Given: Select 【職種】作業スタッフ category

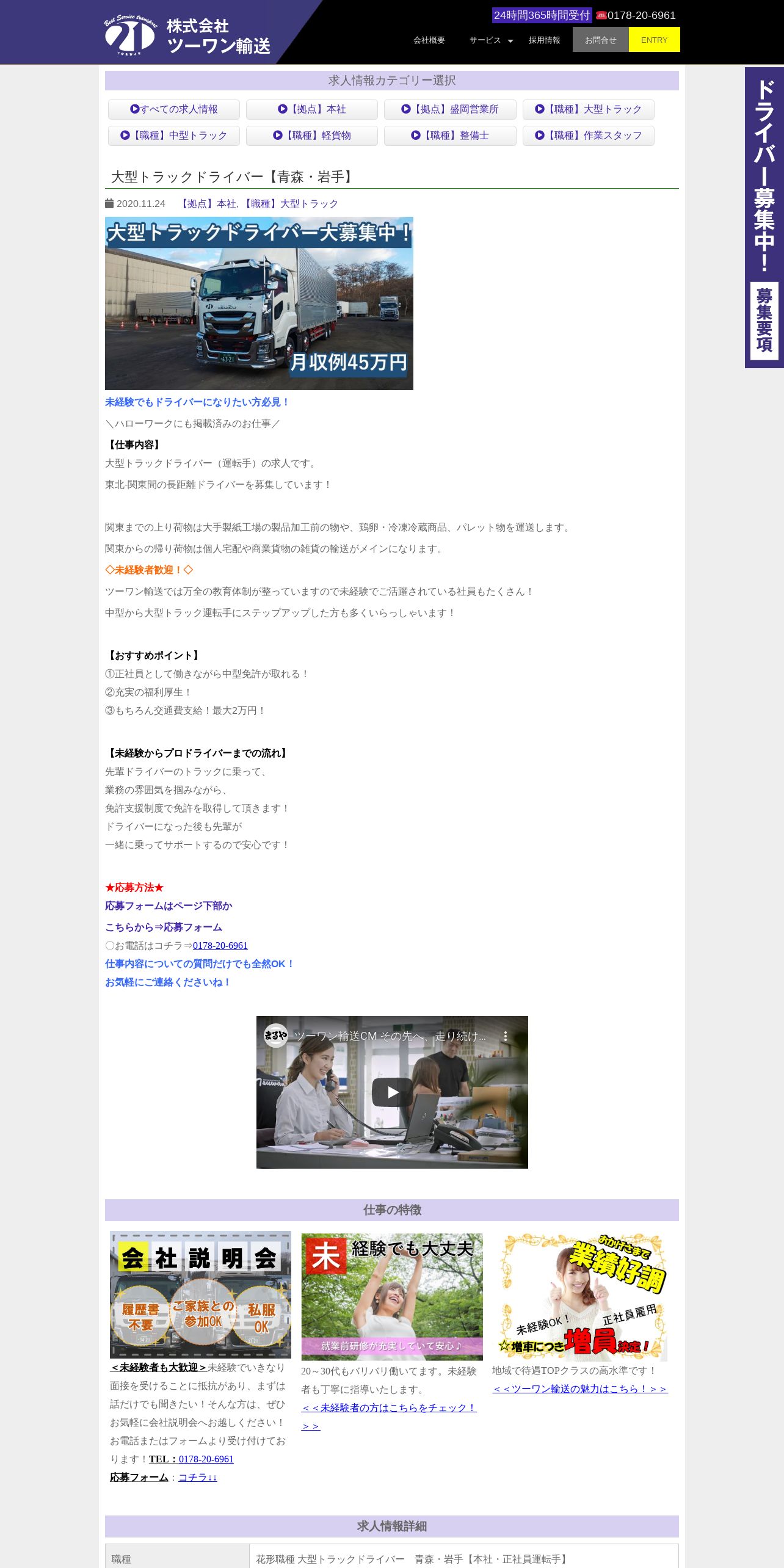Looking at the screenshot, I should click(x=589, y=136).
